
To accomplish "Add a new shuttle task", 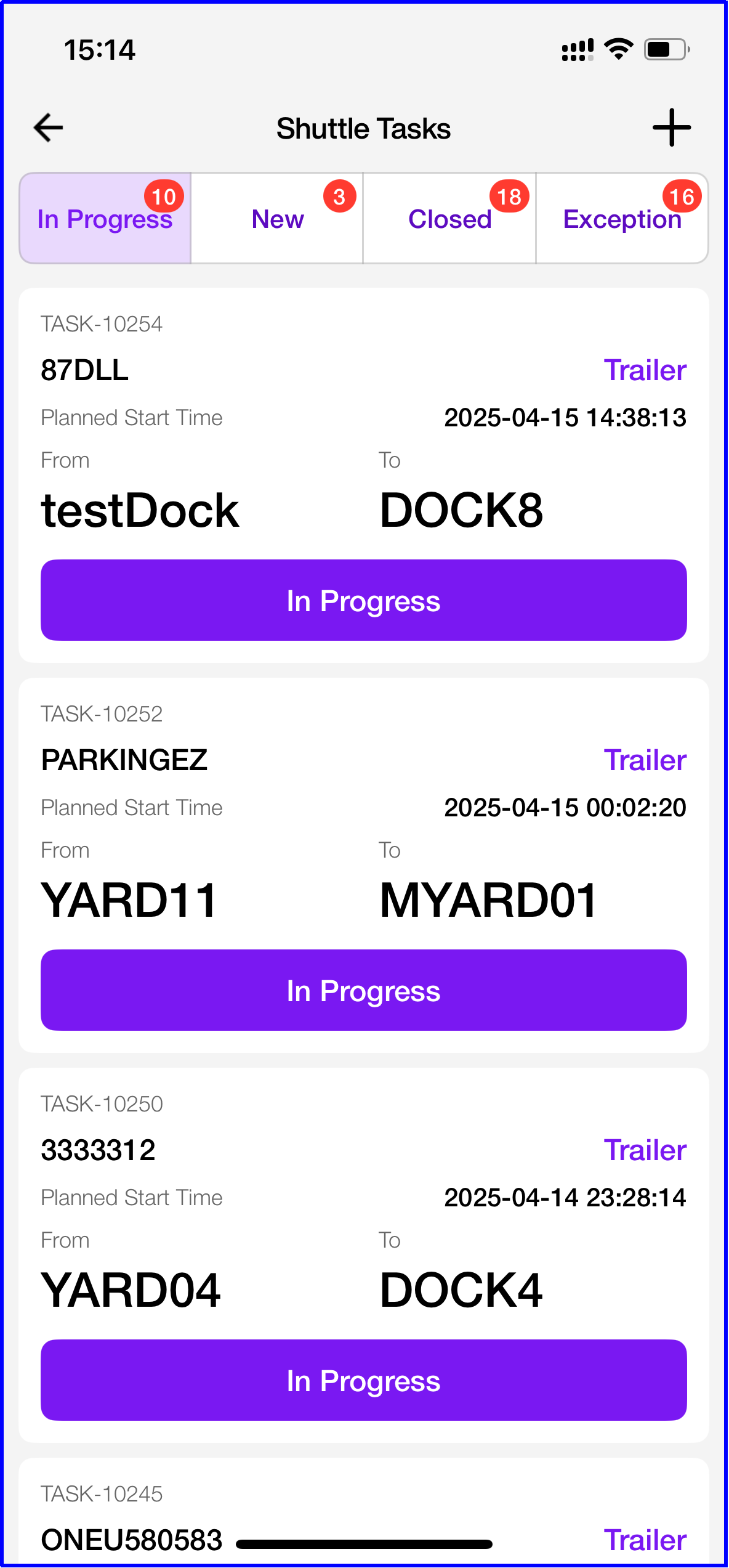I will (x=671, y=128).
